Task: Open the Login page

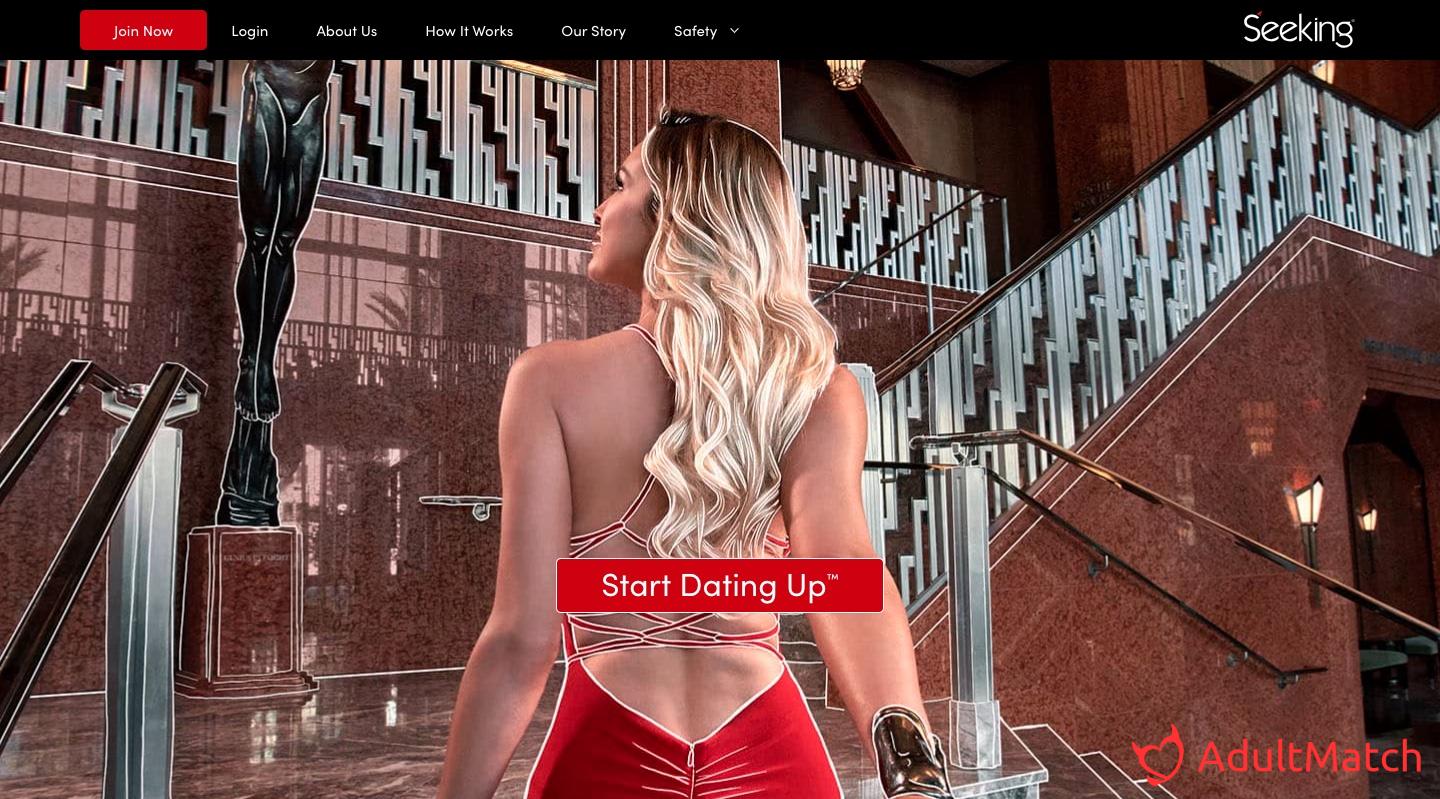Action: (249, 31)
